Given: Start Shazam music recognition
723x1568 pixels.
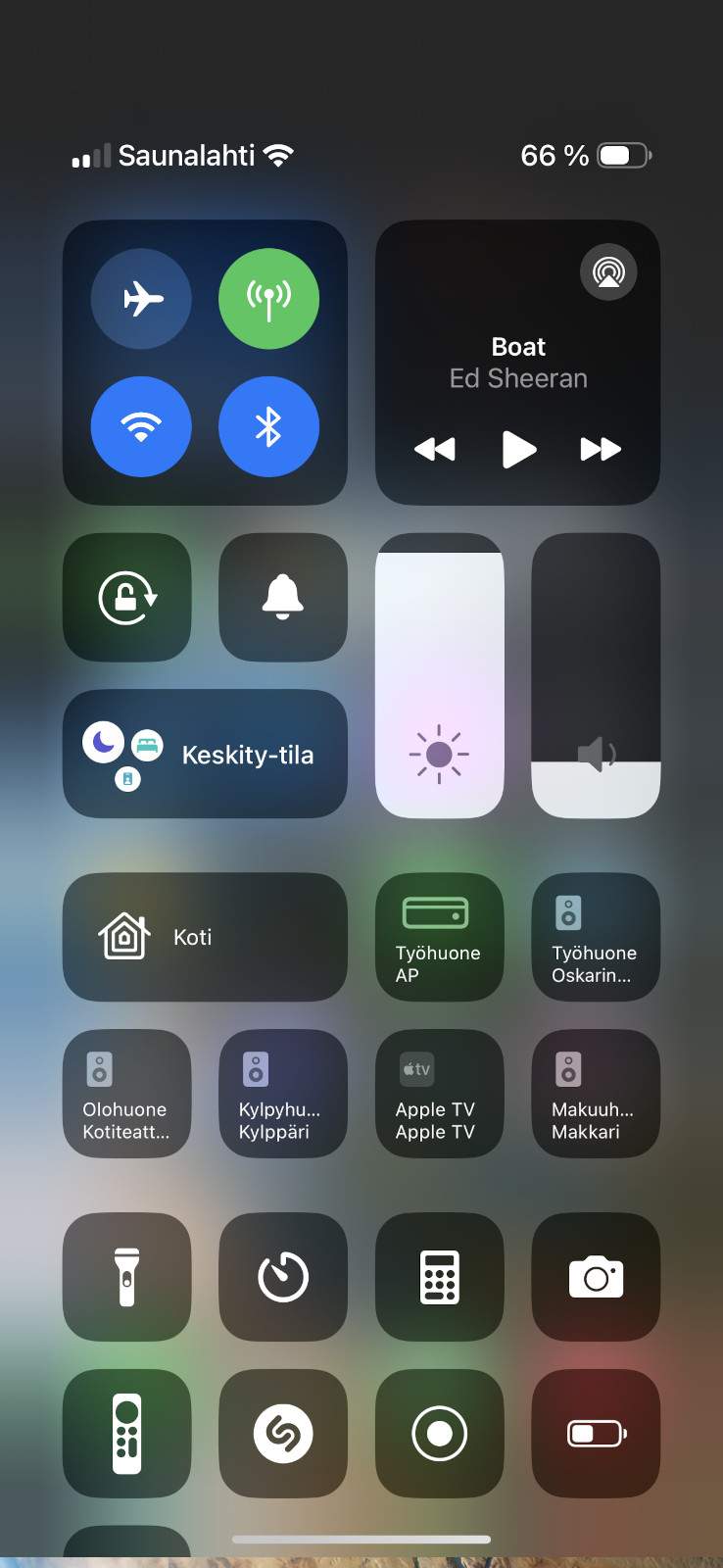Looking at the screenshot, I should coord(283,1434).
